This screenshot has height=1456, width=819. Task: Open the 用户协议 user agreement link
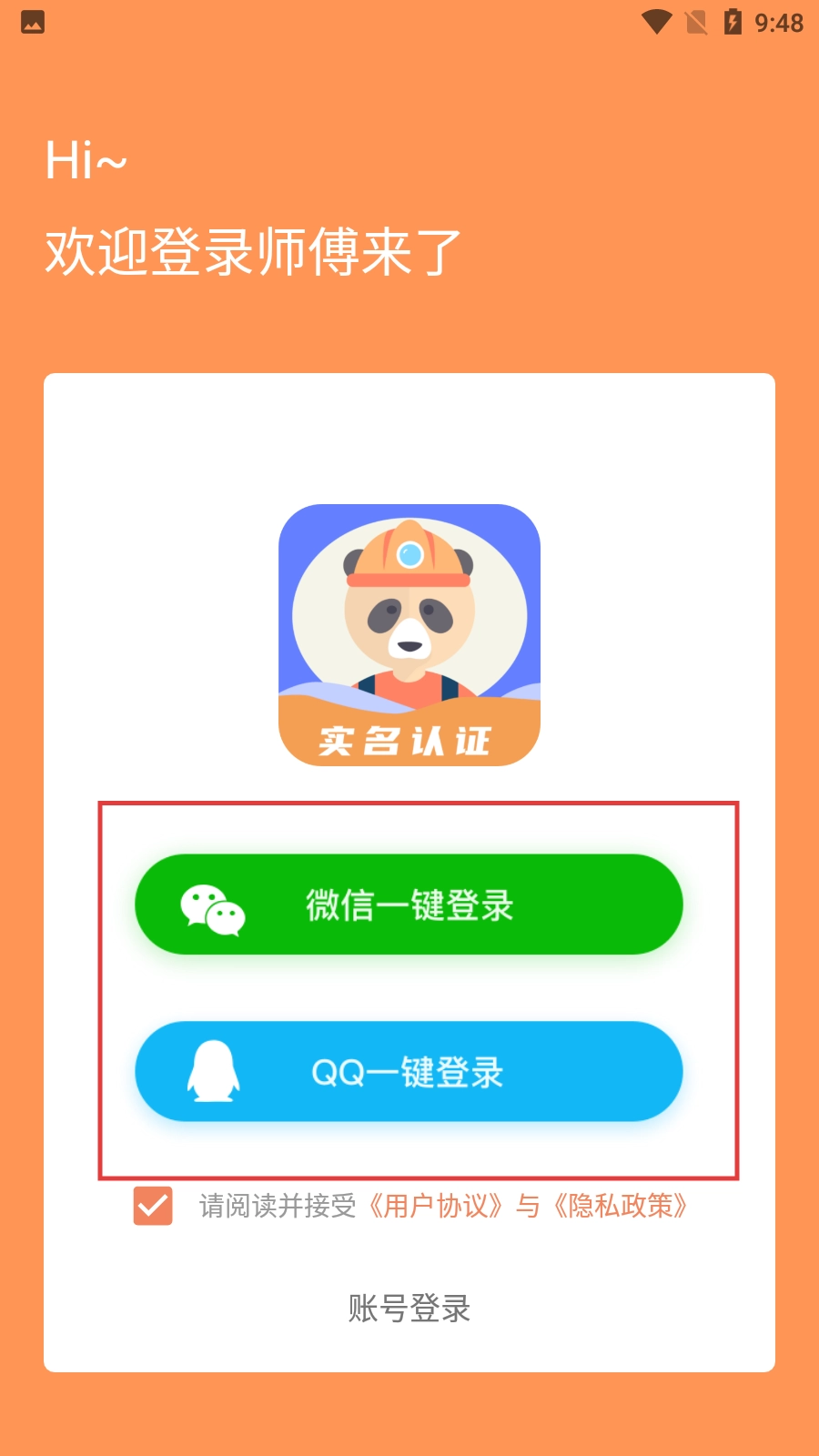pos(435,1206)
